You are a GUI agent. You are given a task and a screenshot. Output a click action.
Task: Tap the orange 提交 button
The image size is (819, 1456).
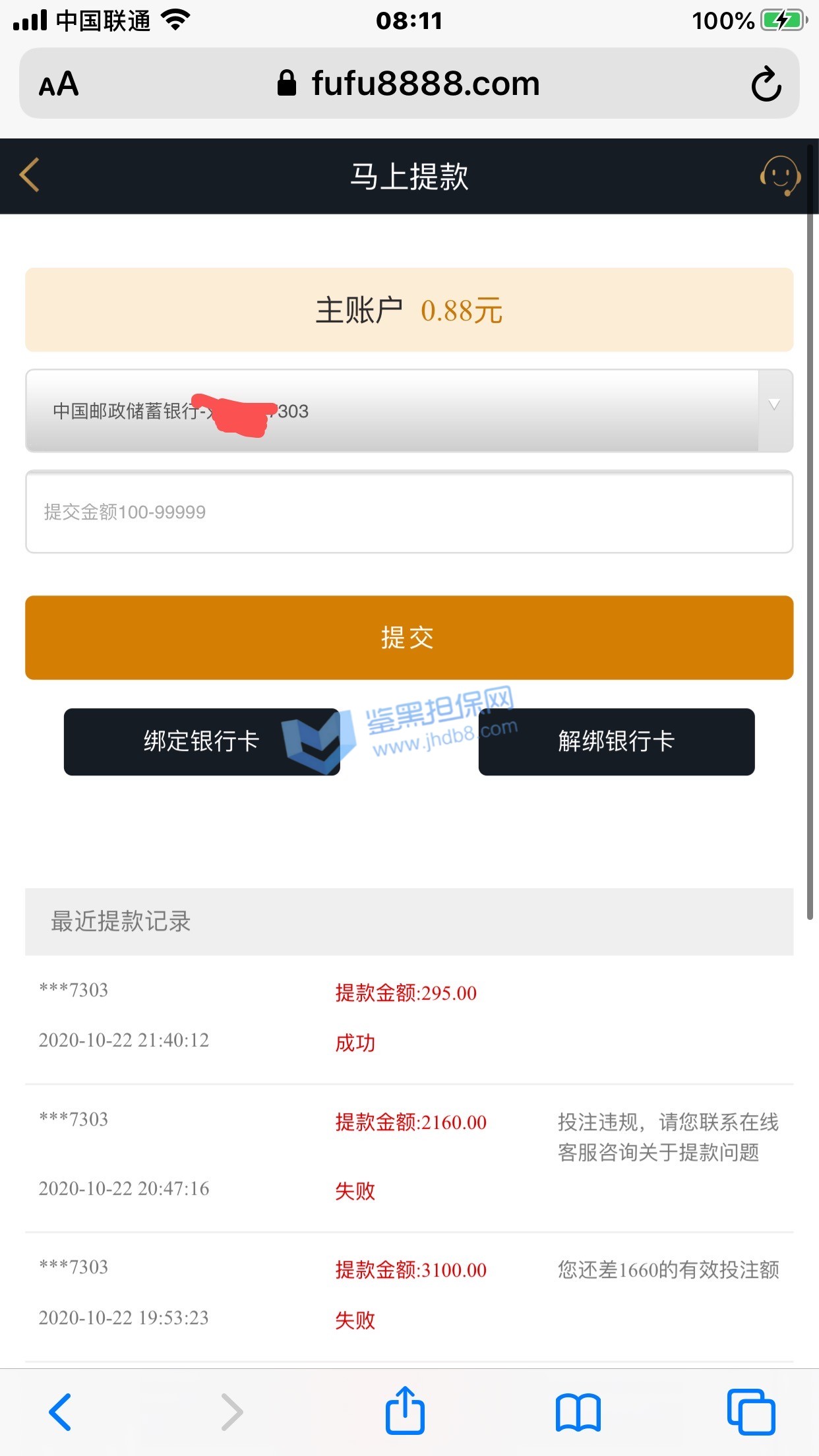click(x=409, y=638)
